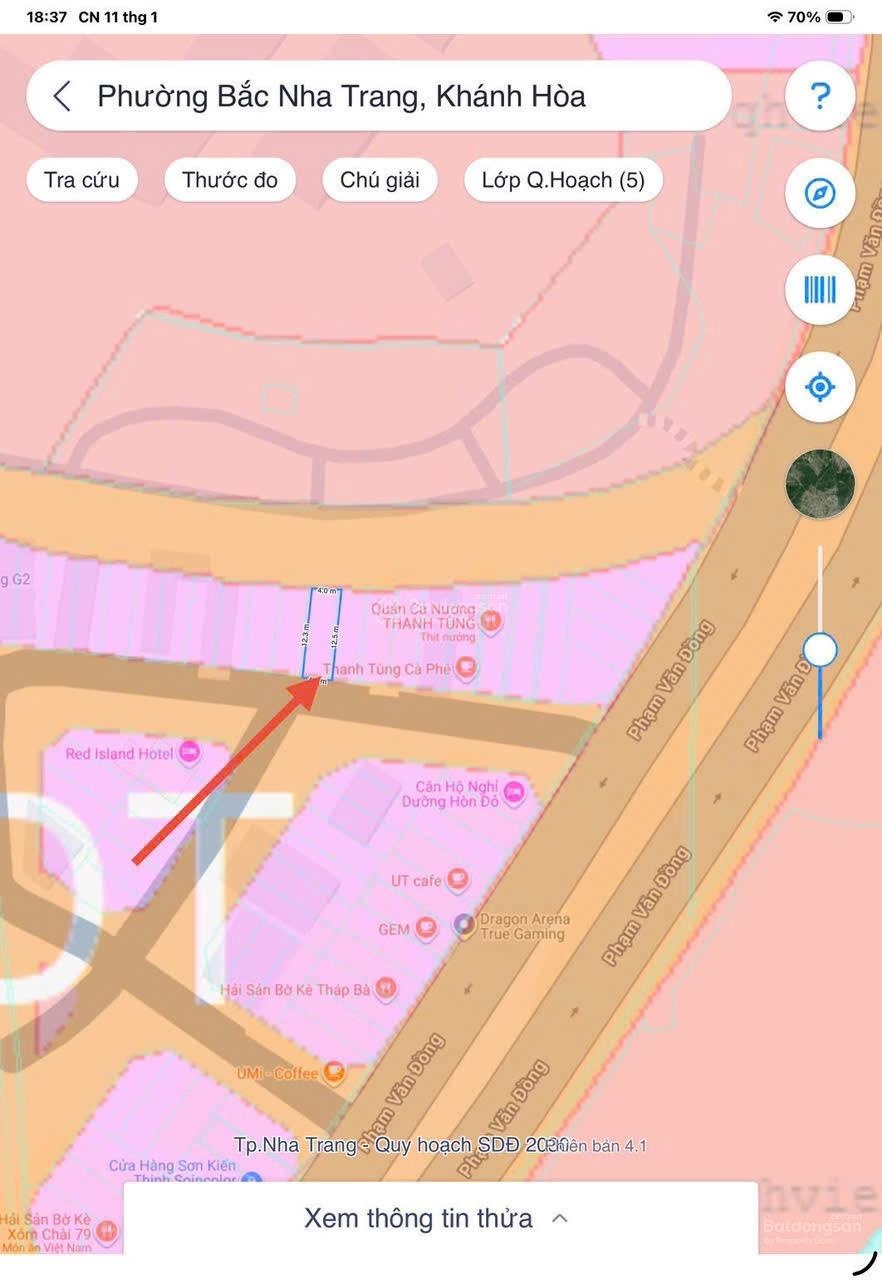
Task: Center map on my current location
Action: (820, 387)
